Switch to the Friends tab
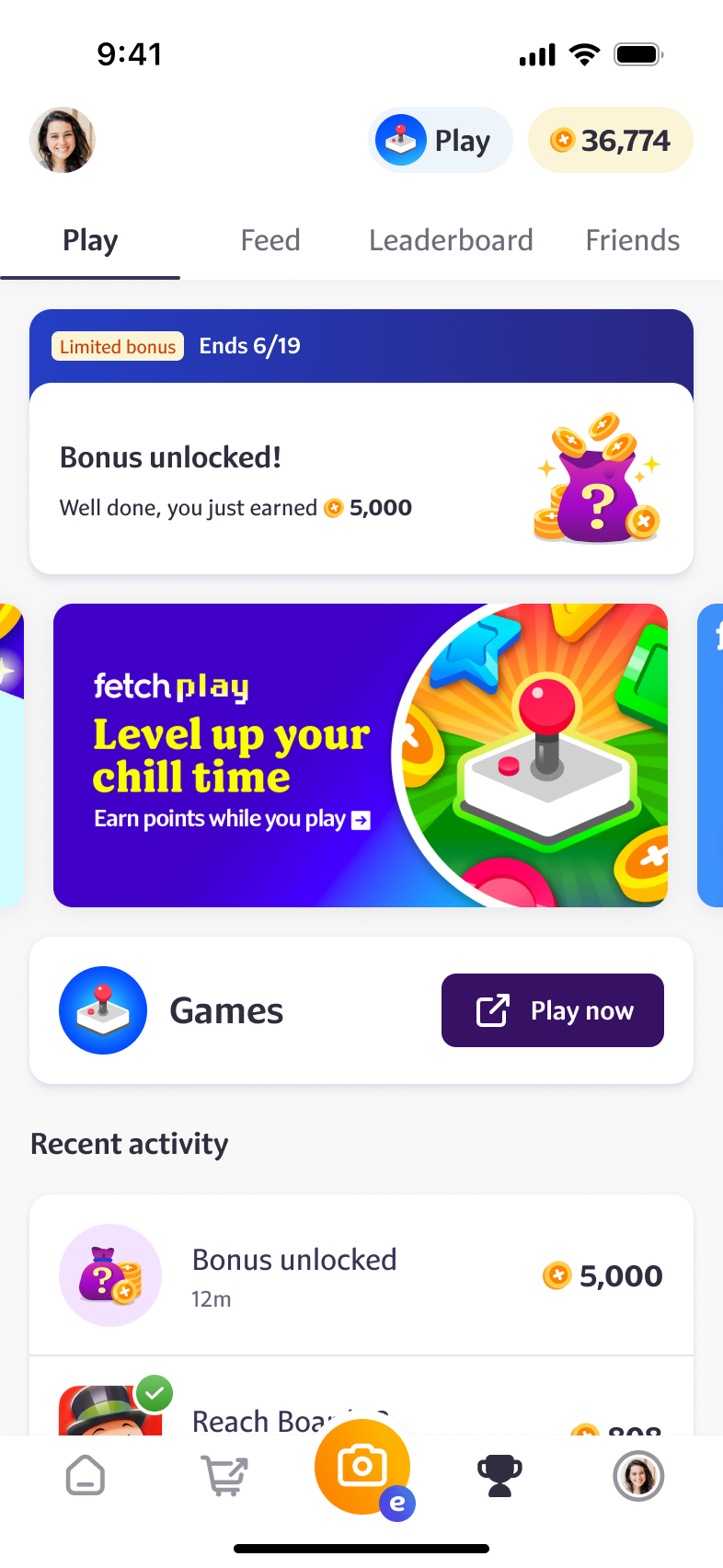 pos(632,240)
